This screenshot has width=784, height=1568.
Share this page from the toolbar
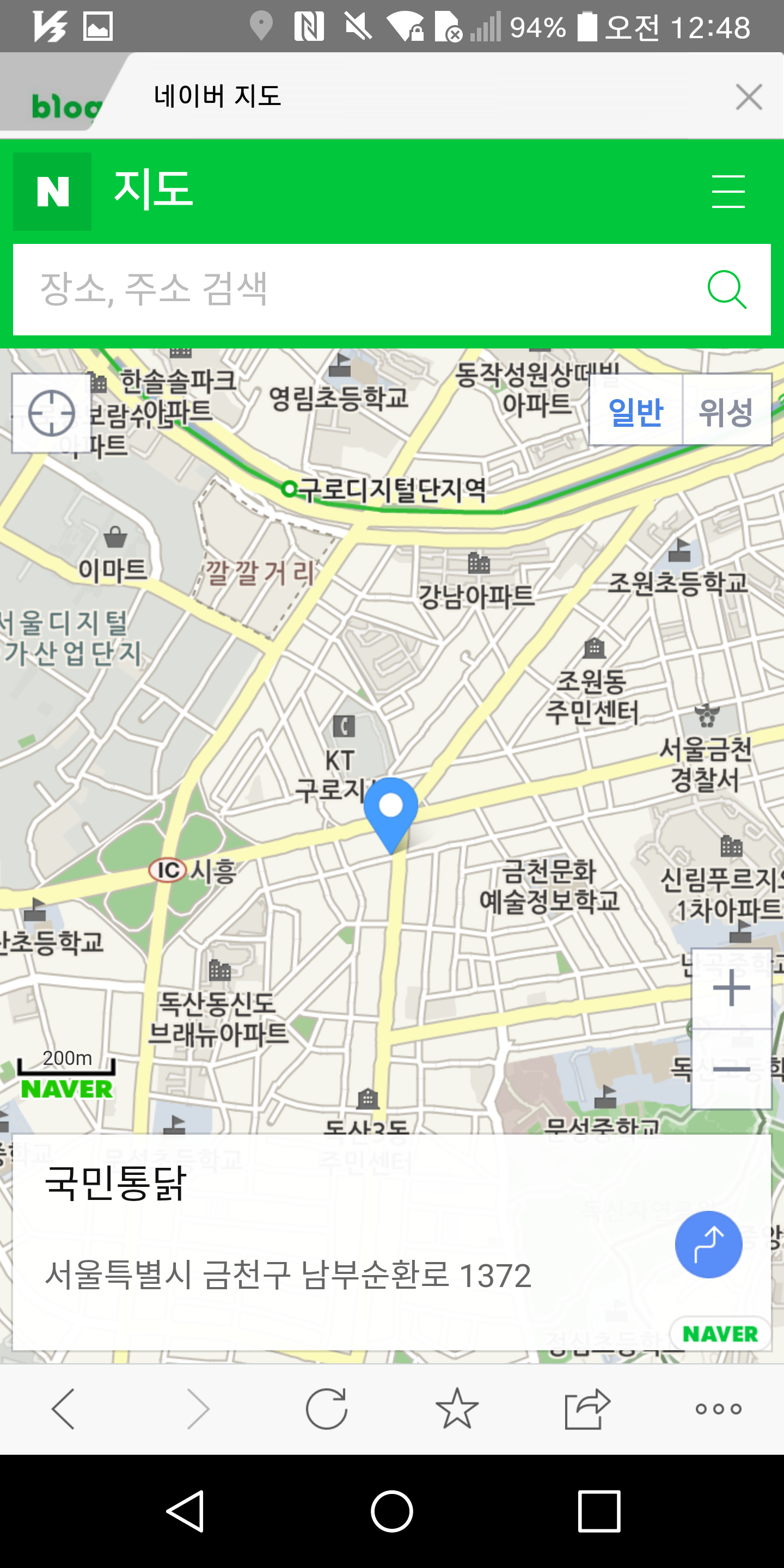(587, 1408)
